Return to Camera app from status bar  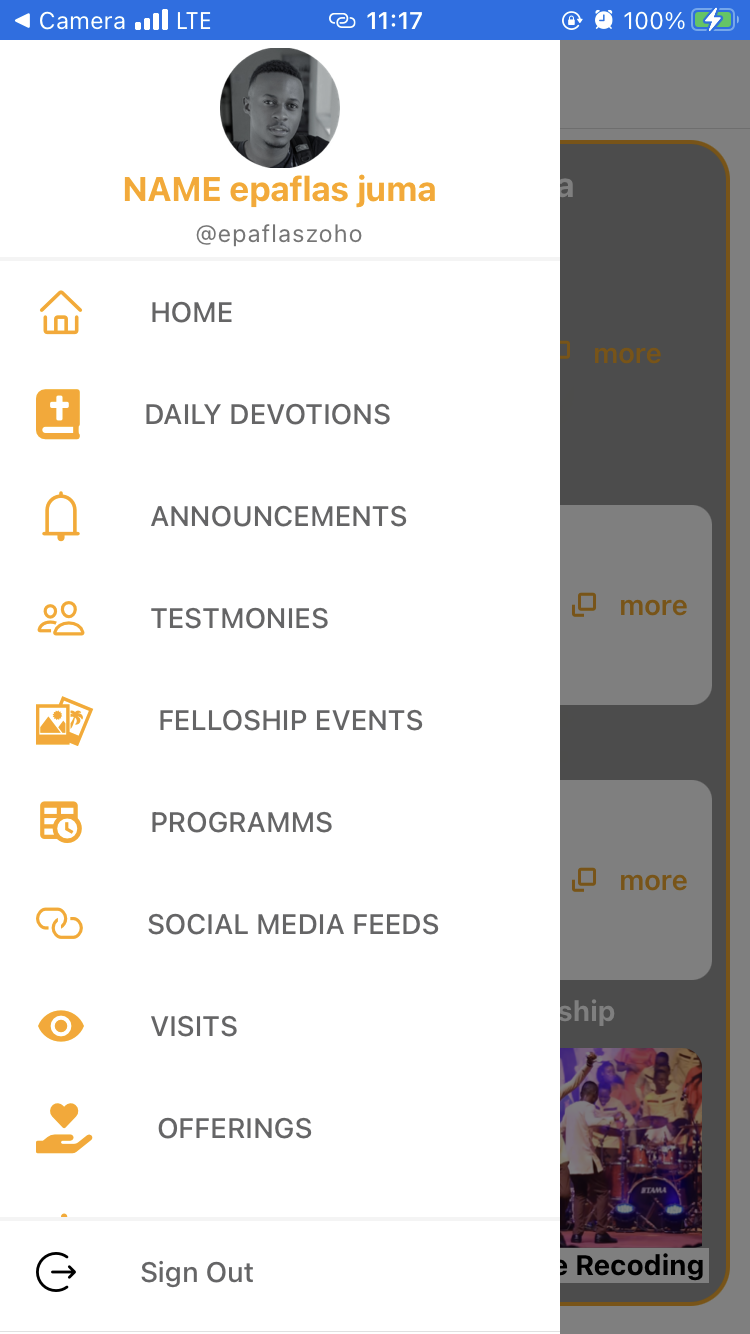click(68, 20)
